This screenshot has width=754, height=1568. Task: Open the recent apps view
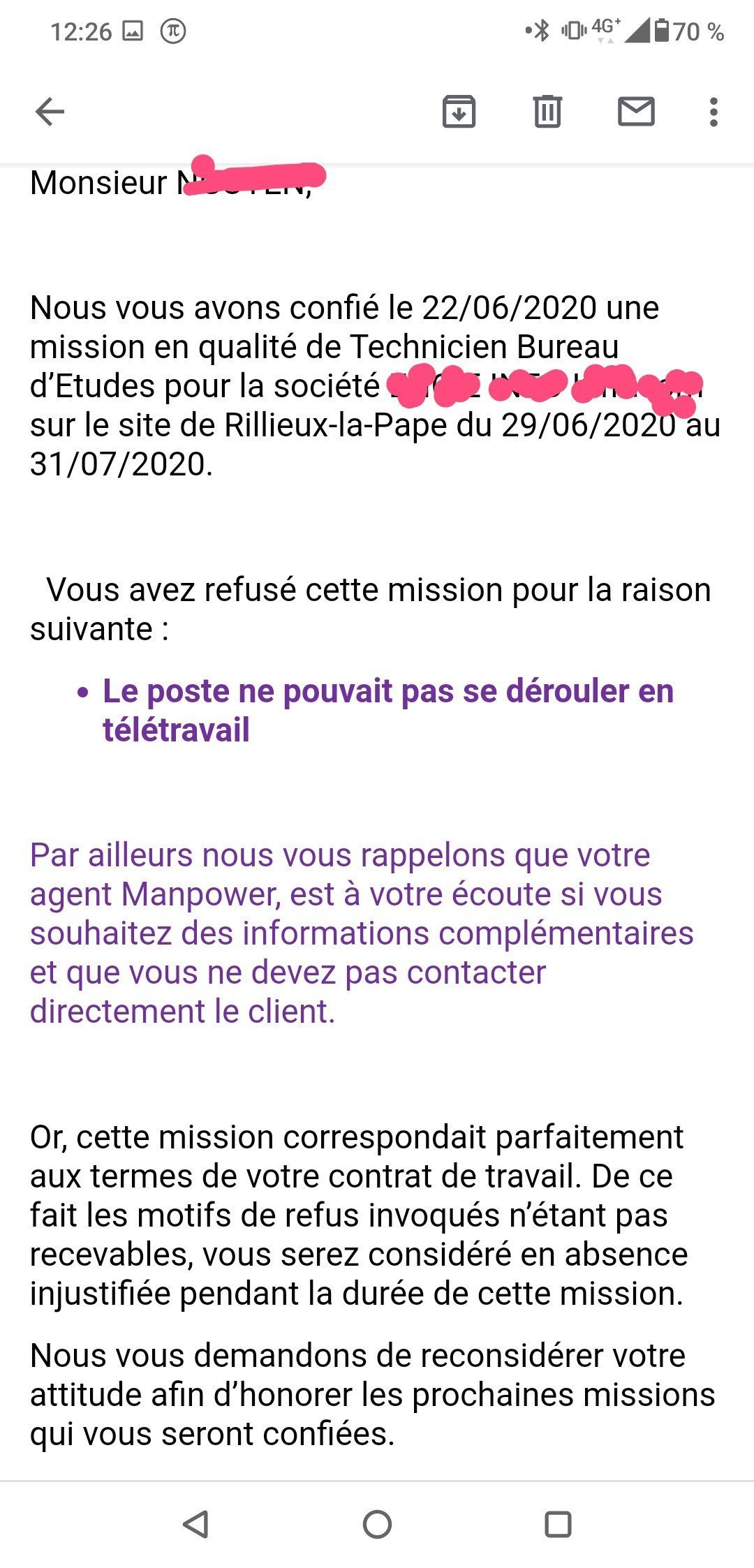click(x=558, y=1524)
